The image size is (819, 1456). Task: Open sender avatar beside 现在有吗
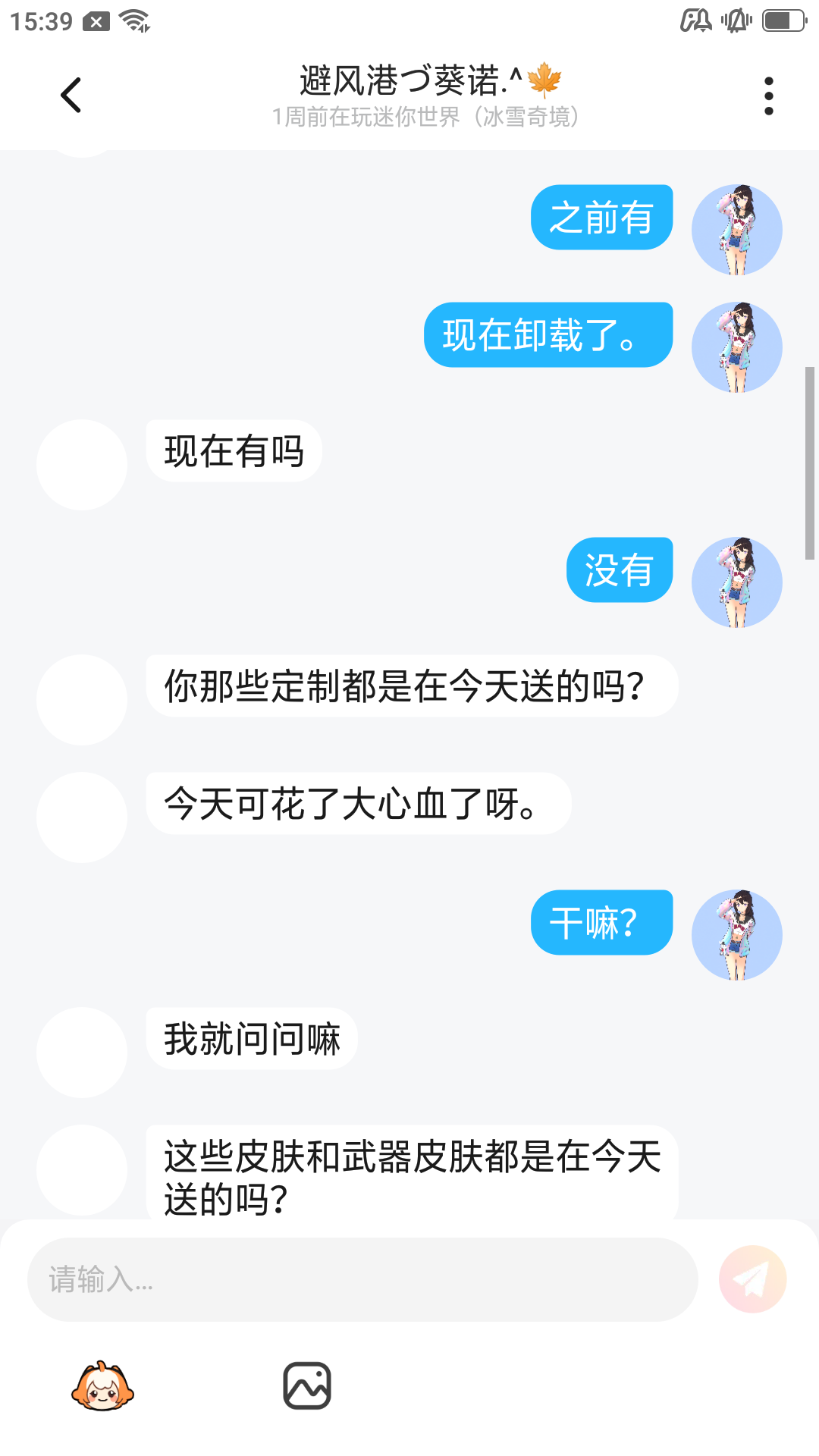pyautogui.click(x=82, y=465)
